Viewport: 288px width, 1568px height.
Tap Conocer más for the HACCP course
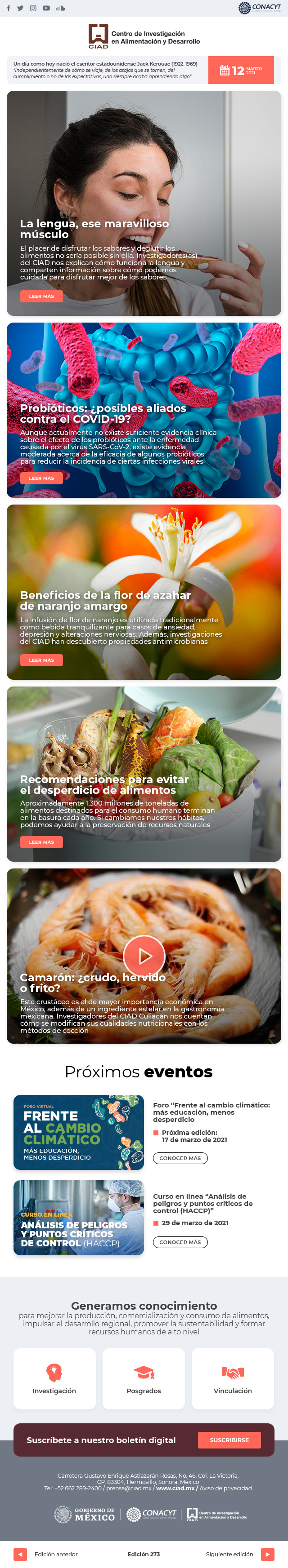pyautogui.click(x=180, y=1242)
